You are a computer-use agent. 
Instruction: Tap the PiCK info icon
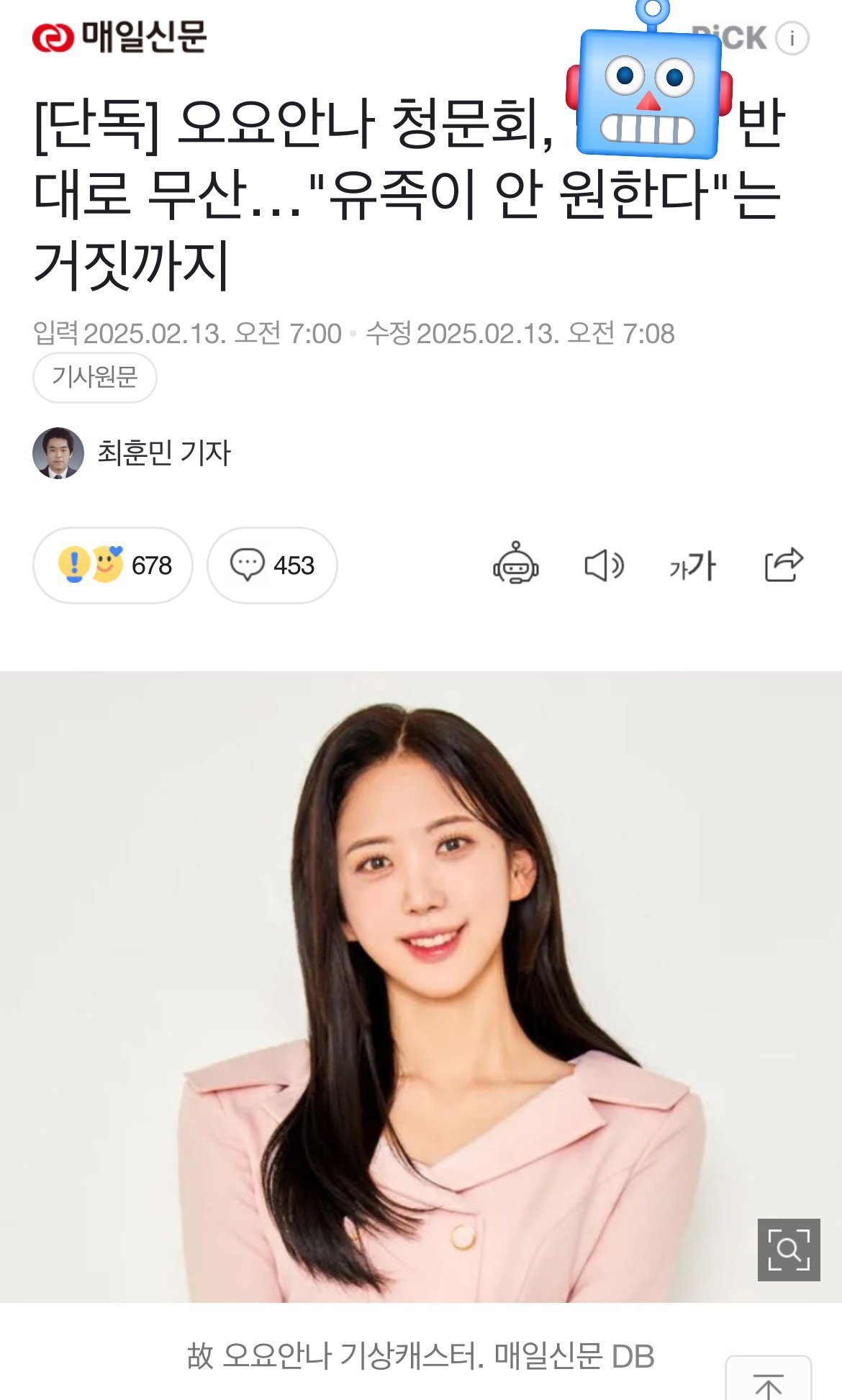792,37
